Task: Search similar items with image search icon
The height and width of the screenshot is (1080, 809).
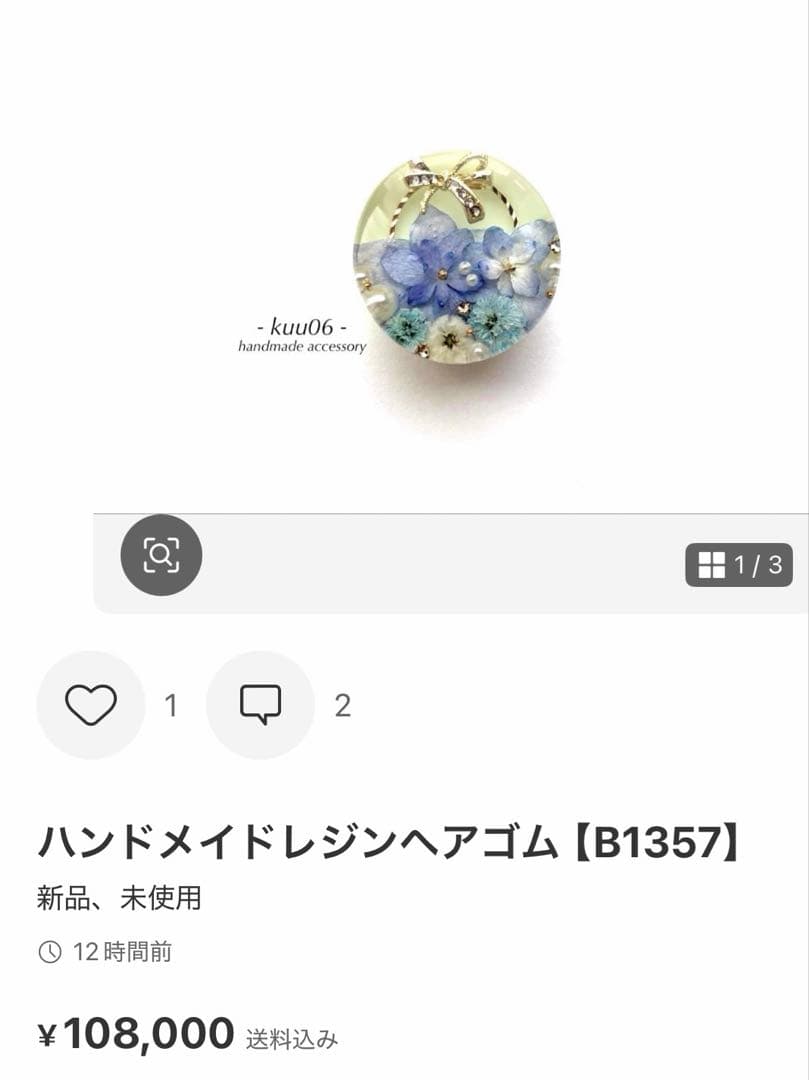Action: coord(161,555)
